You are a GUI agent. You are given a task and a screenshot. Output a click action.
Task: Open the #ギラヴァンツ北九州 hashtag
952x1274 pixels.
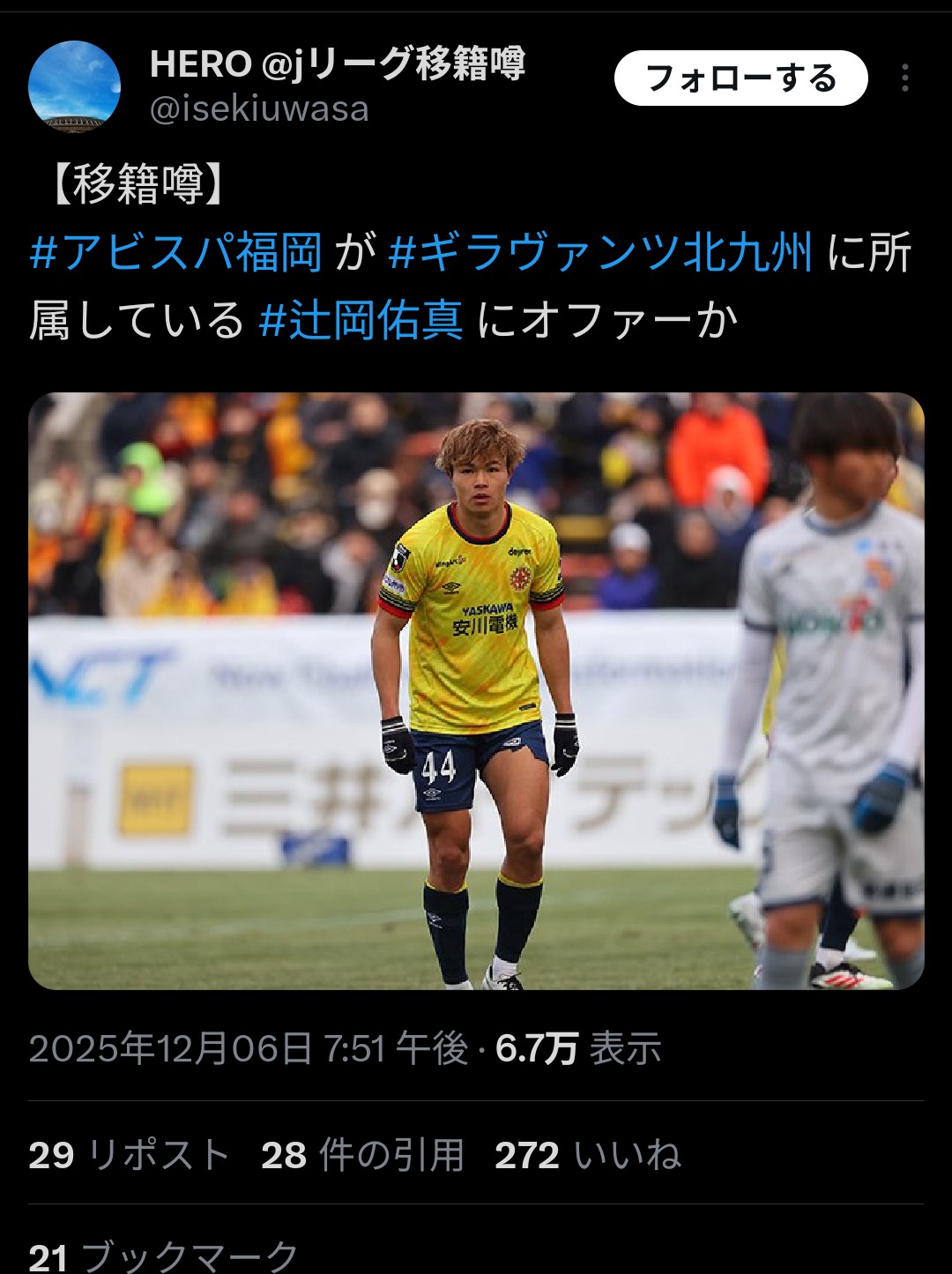599,253
